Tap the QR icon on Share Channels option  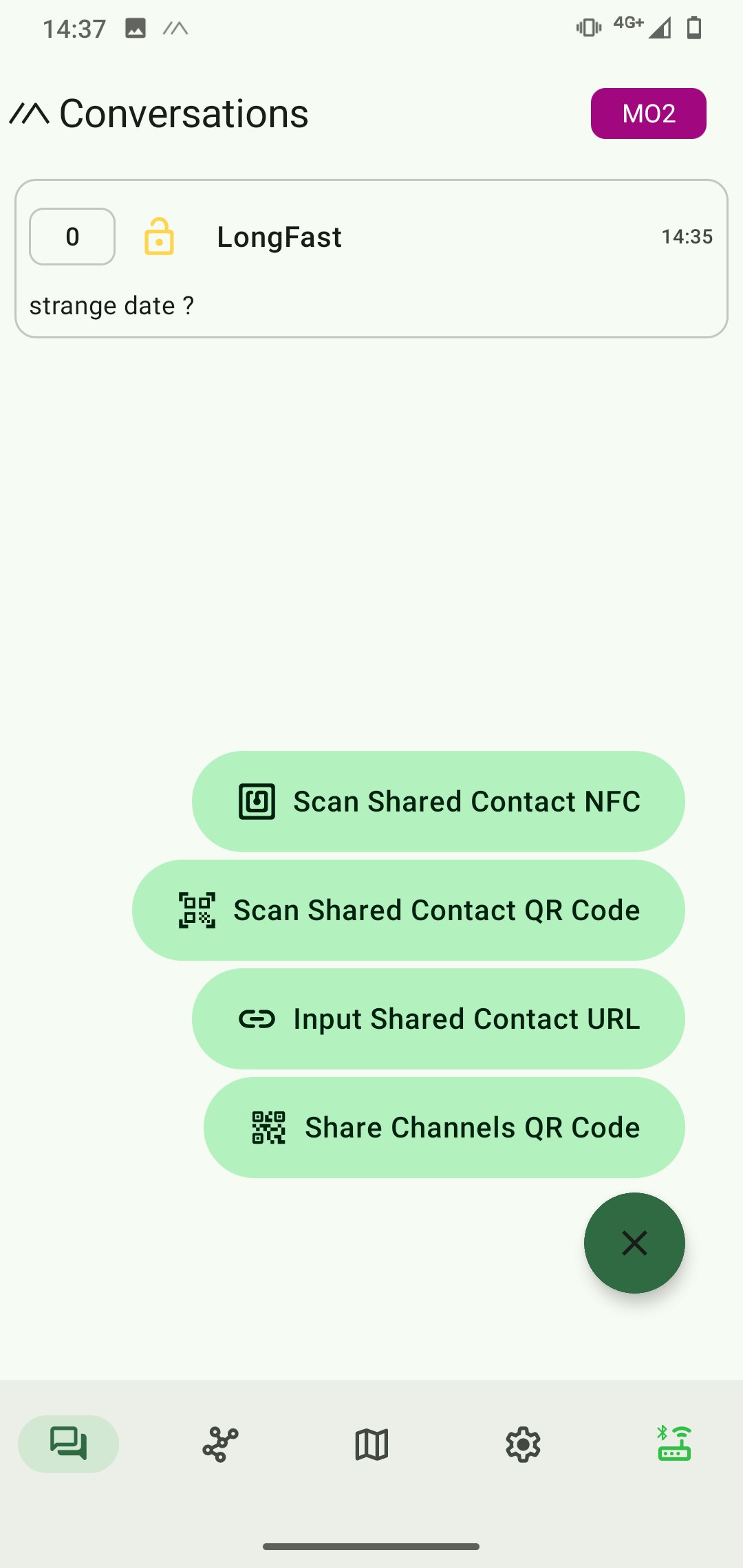pyautogui.click(x=268, y=1127)
